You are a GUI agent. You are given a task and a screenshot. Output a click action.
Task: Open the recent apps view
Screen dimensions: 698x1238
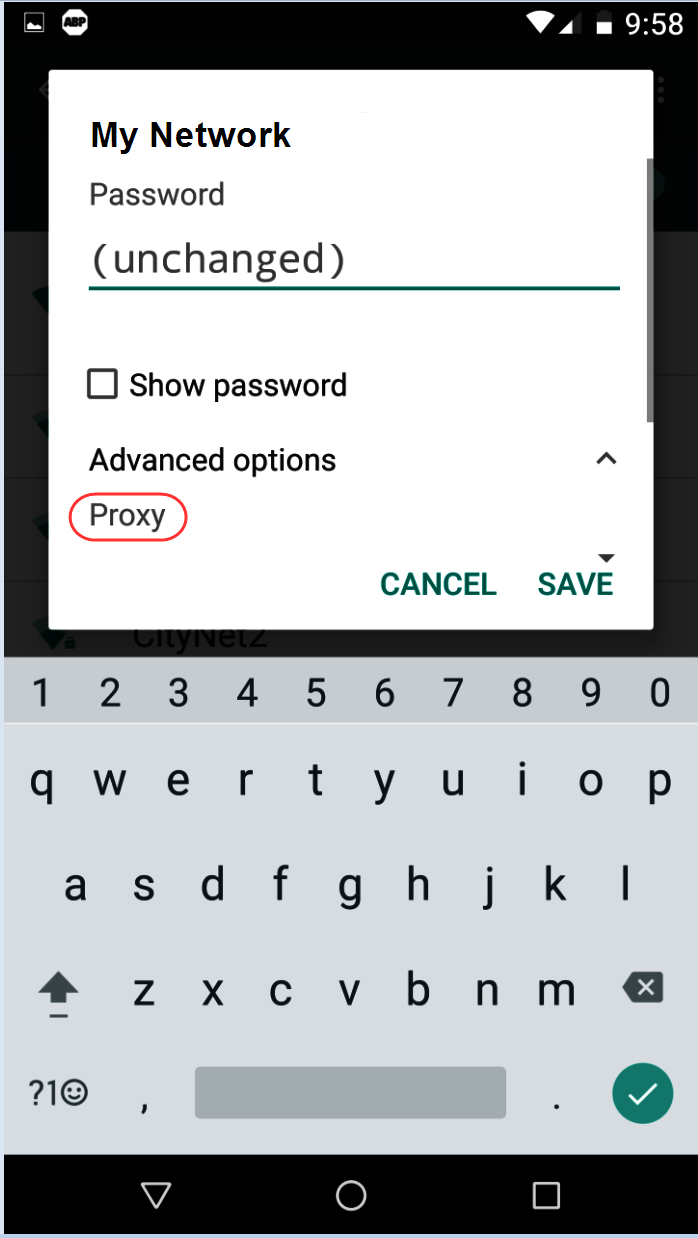tap(546, 1195)
